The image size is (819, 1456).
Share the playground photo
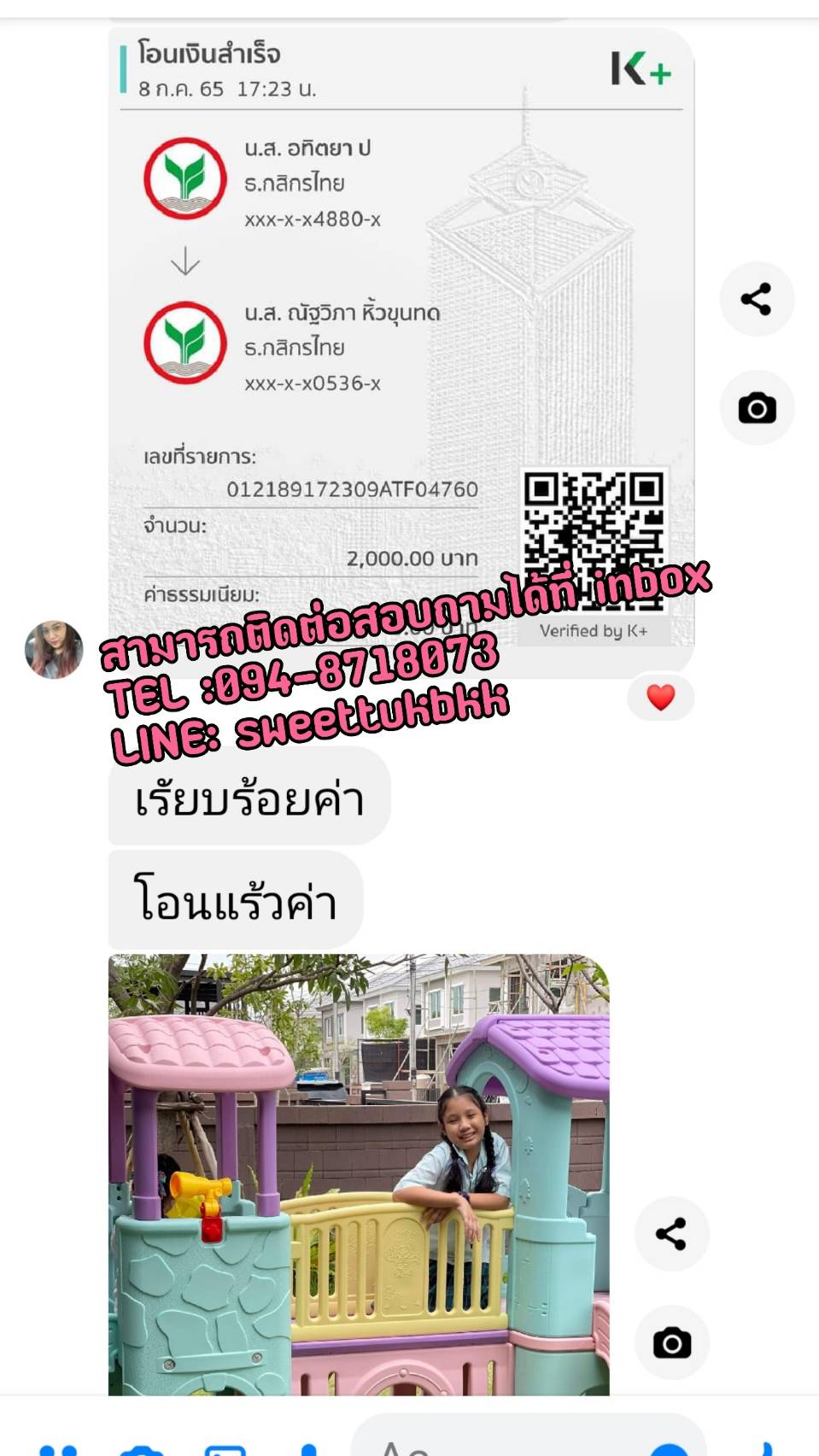[671, 1233]
